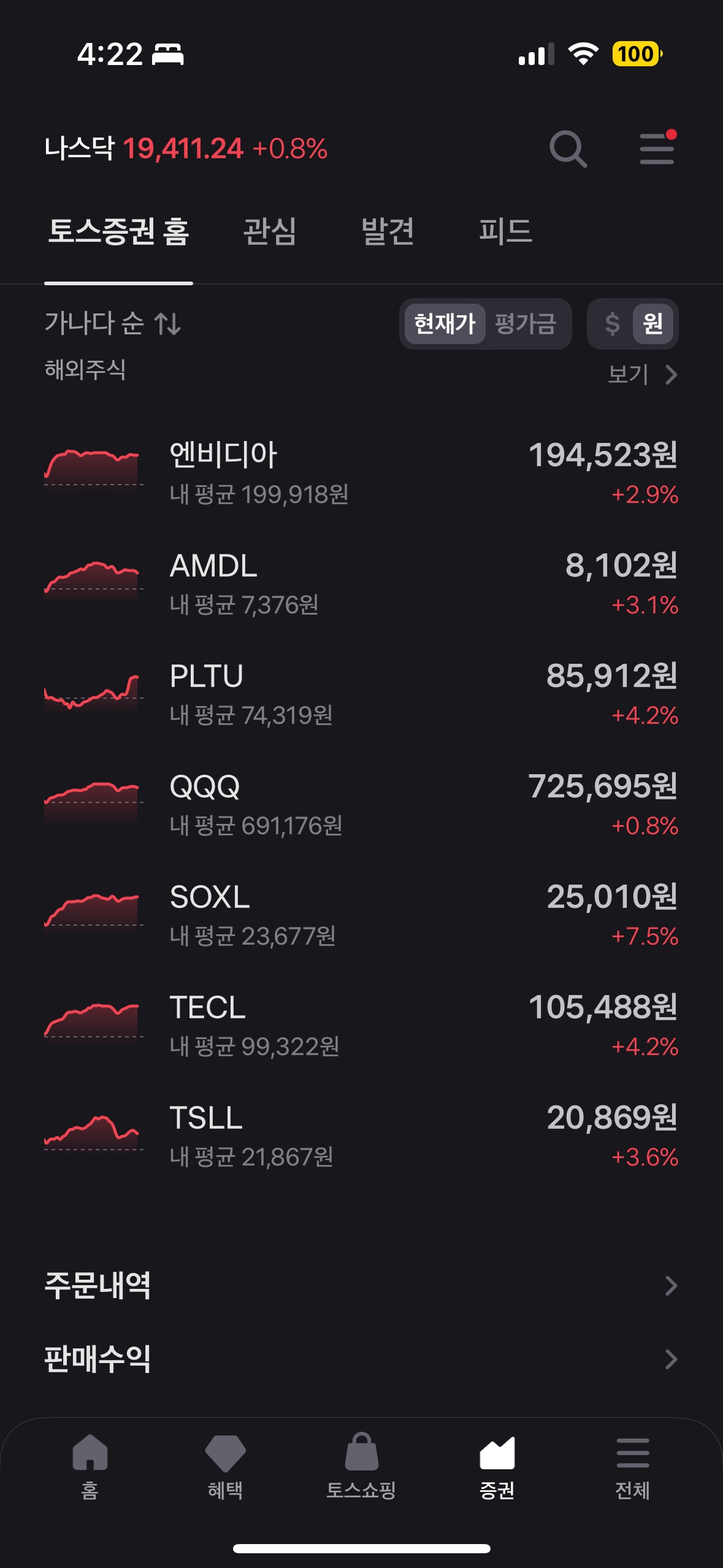Switch to the 발견 tab

click(x=388, y=232)
